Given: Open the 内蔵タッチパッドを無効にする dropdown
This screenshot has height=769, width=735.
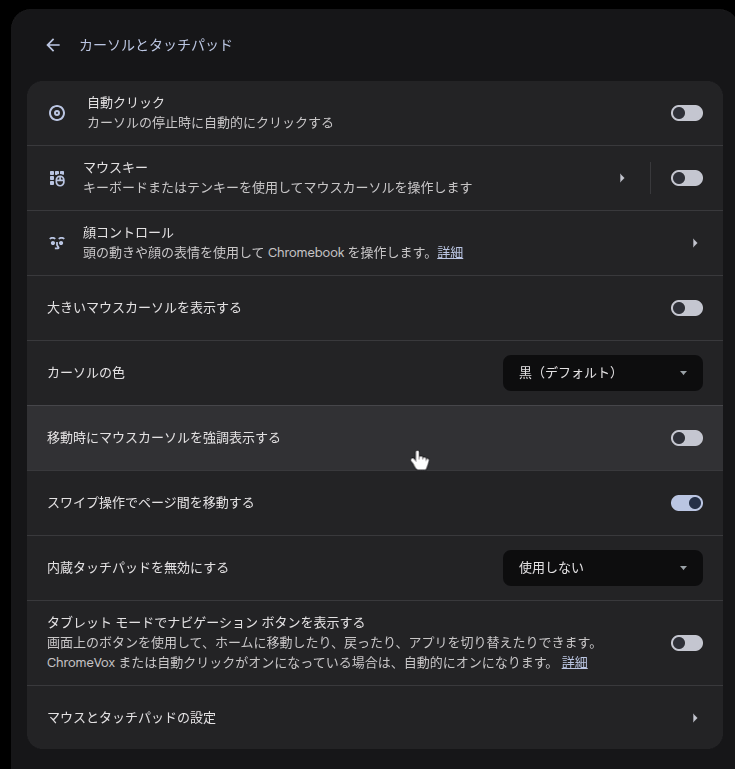Looking at the screenshot, I should pyautogui.click(x=602, y=568).
